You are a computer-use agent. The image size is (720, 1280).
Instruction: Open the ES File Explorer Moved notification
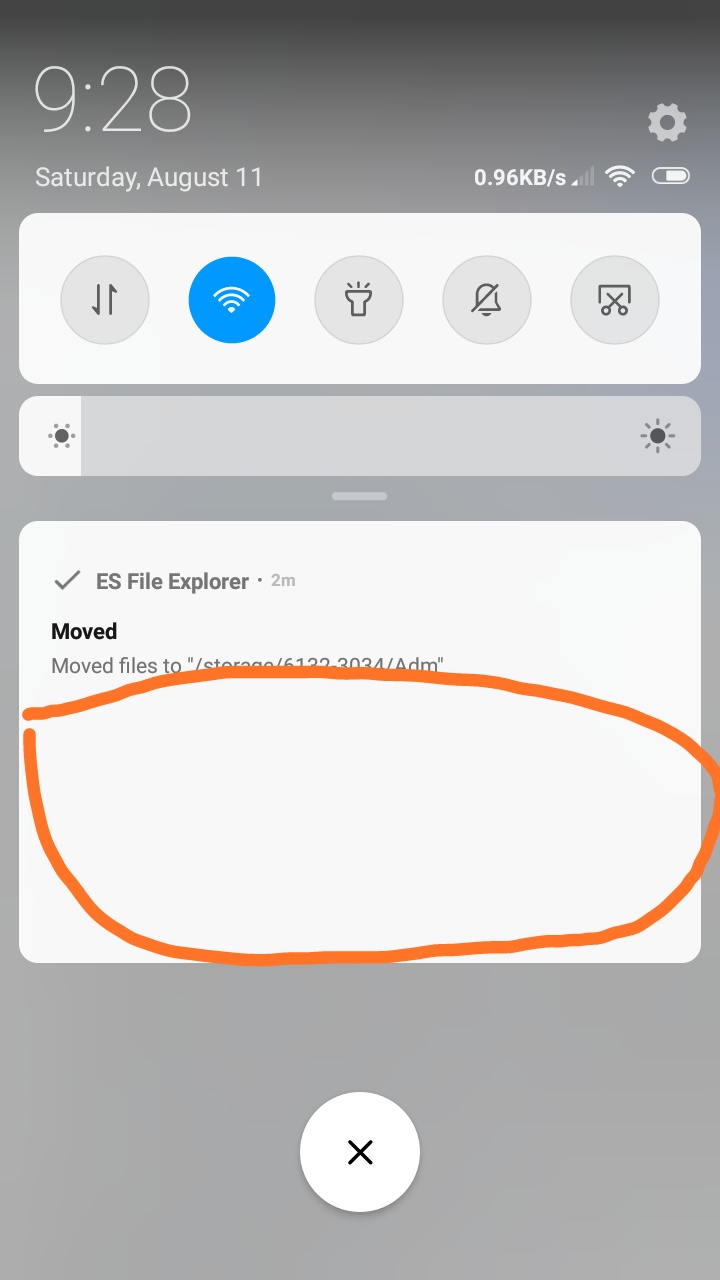(360, 741)
